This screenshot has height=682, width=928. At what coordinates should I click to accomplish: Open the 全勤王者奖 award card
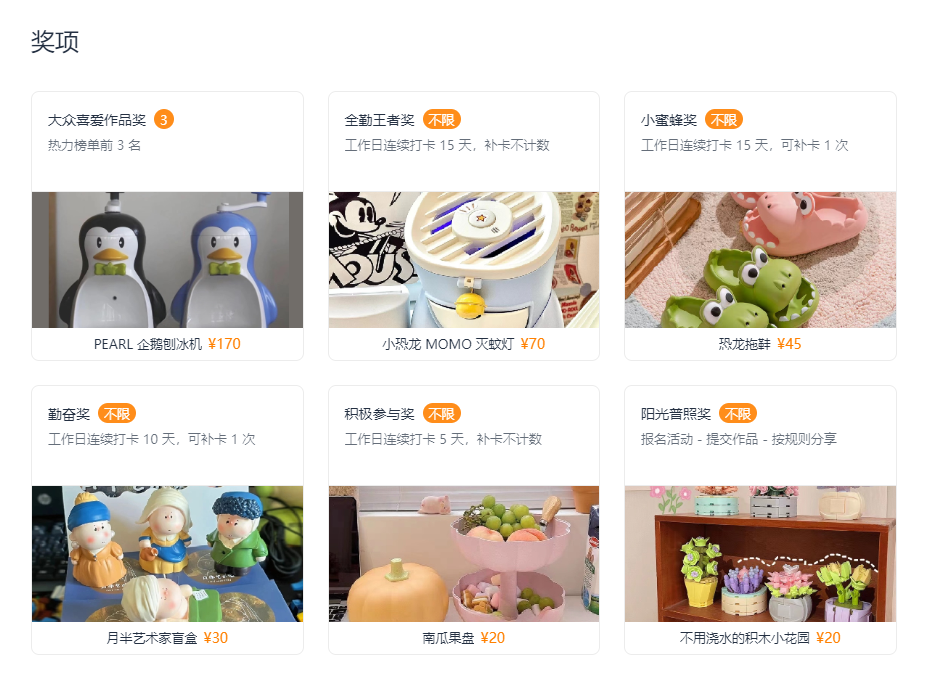[x=463, y=226]
